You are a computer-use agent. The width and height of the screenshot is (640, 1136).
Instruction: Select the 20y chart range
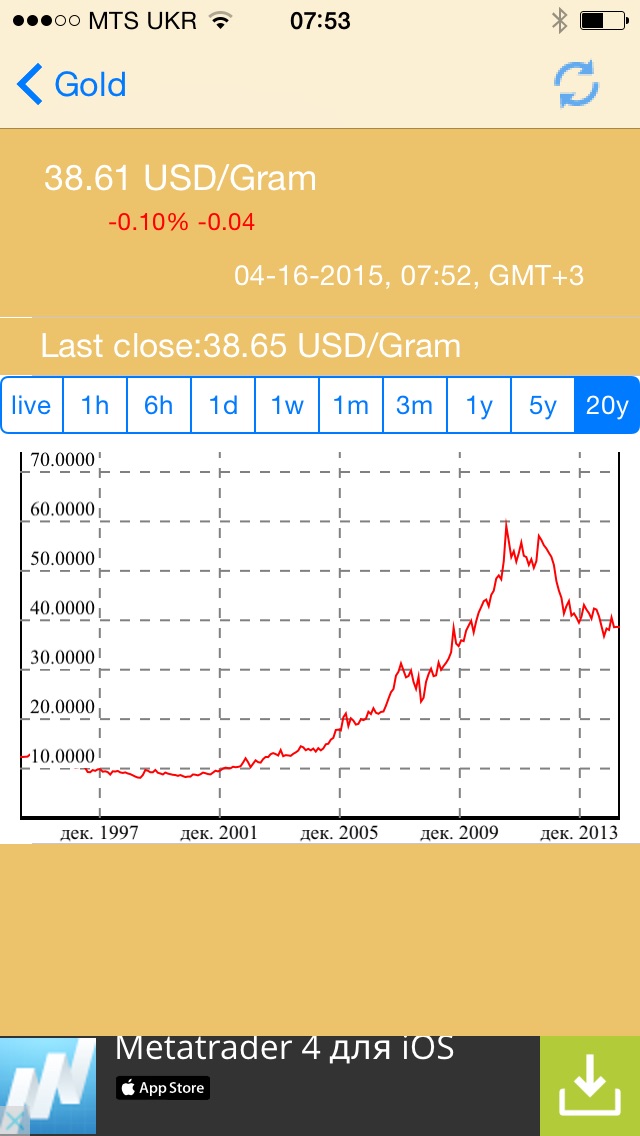607,405
